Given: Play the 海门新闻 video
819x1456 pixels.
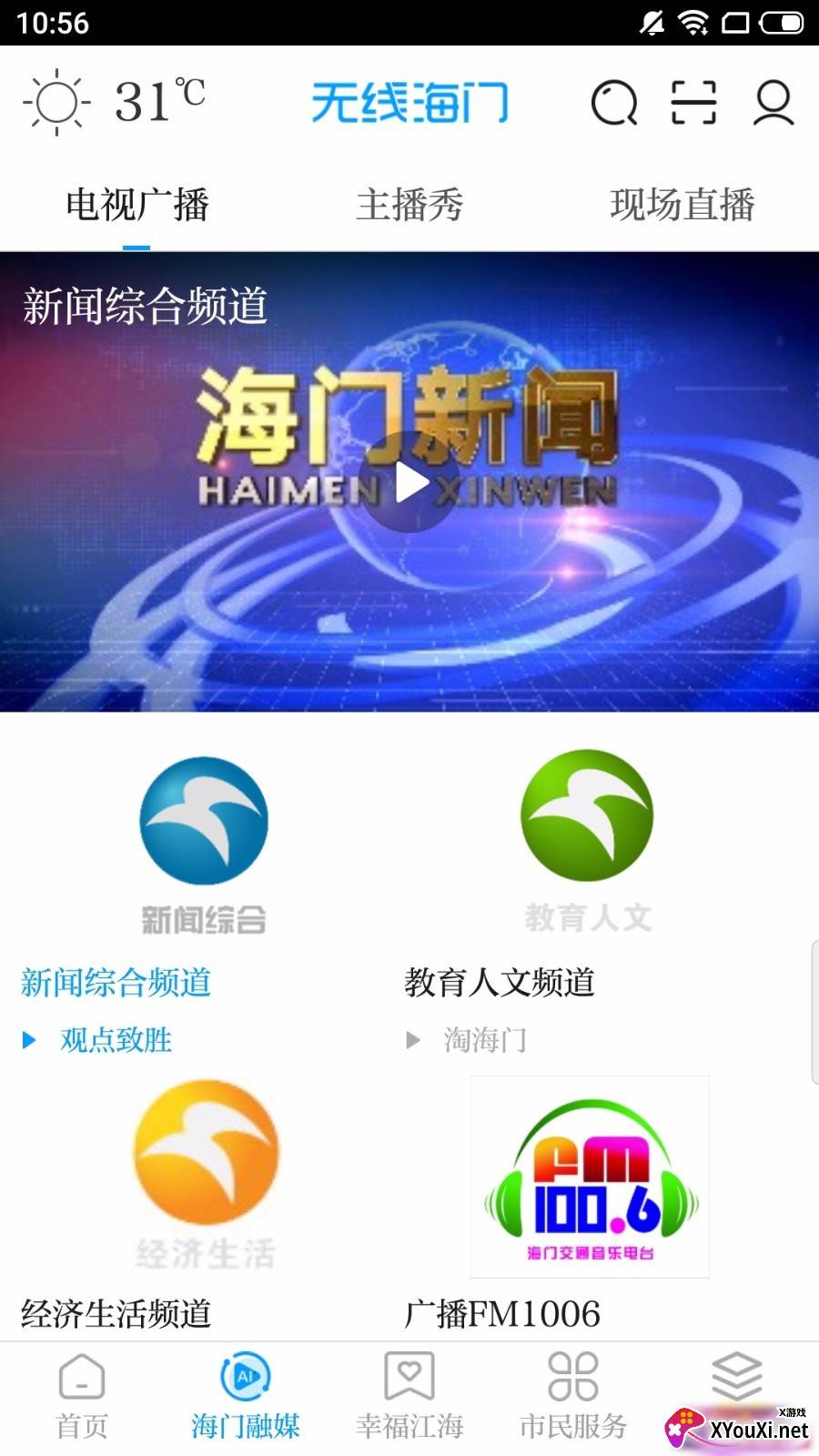Looking at the screenshot, I should [x=410, y=483].
